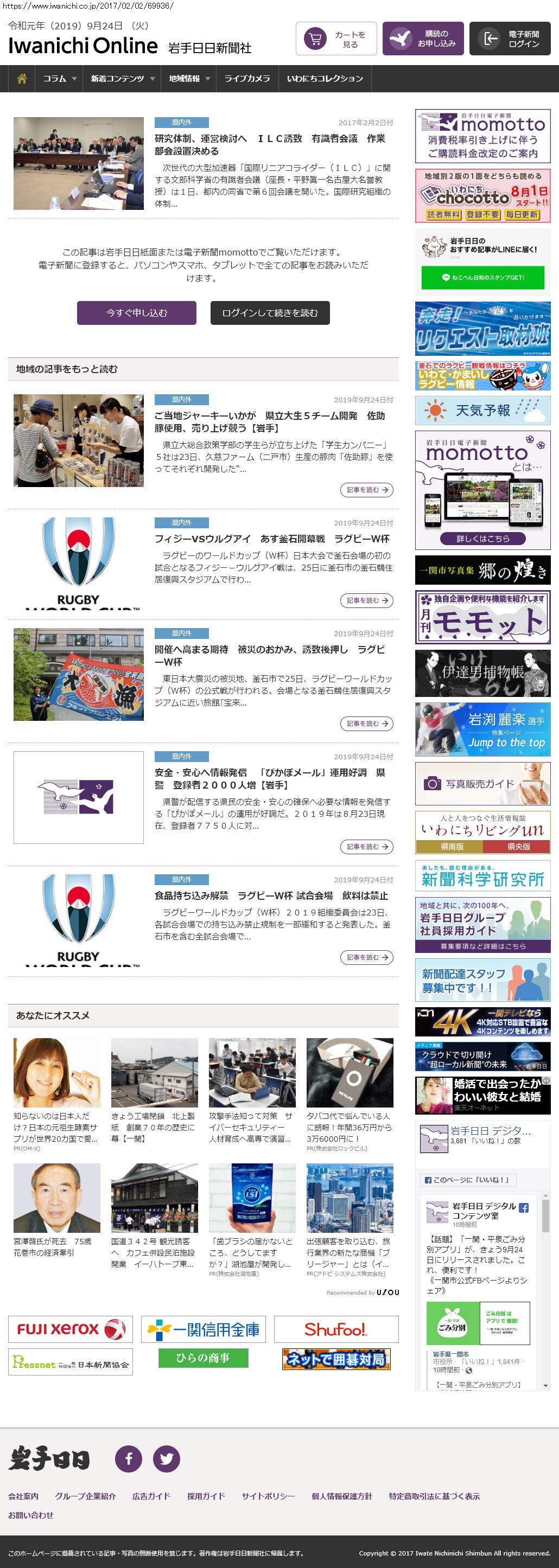Image resolution: width=559 pixels, height=1568 pixels.
Task: Open 写真販売ガイド banner
Action: pos(482,784)
